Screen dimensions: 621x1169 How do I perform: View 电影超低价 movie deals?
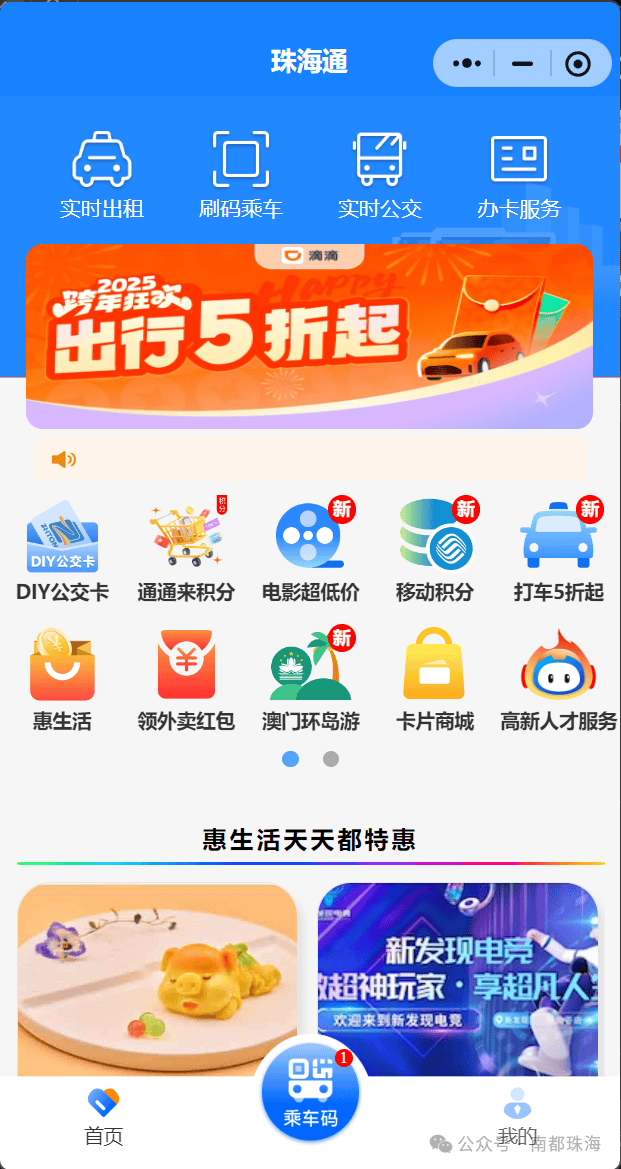[x=310, y=551]
